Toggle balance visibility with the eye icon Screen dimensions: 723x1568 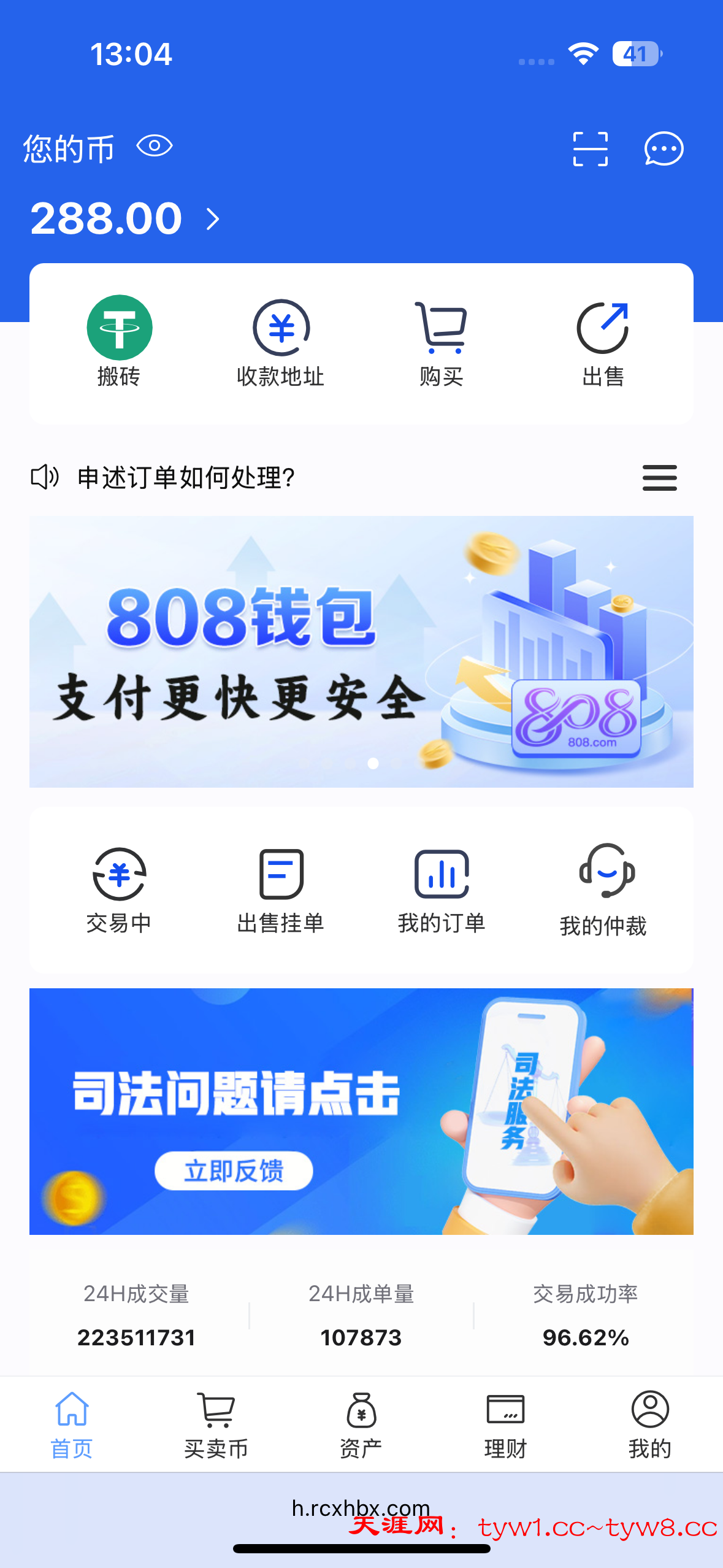pos(154,146)
